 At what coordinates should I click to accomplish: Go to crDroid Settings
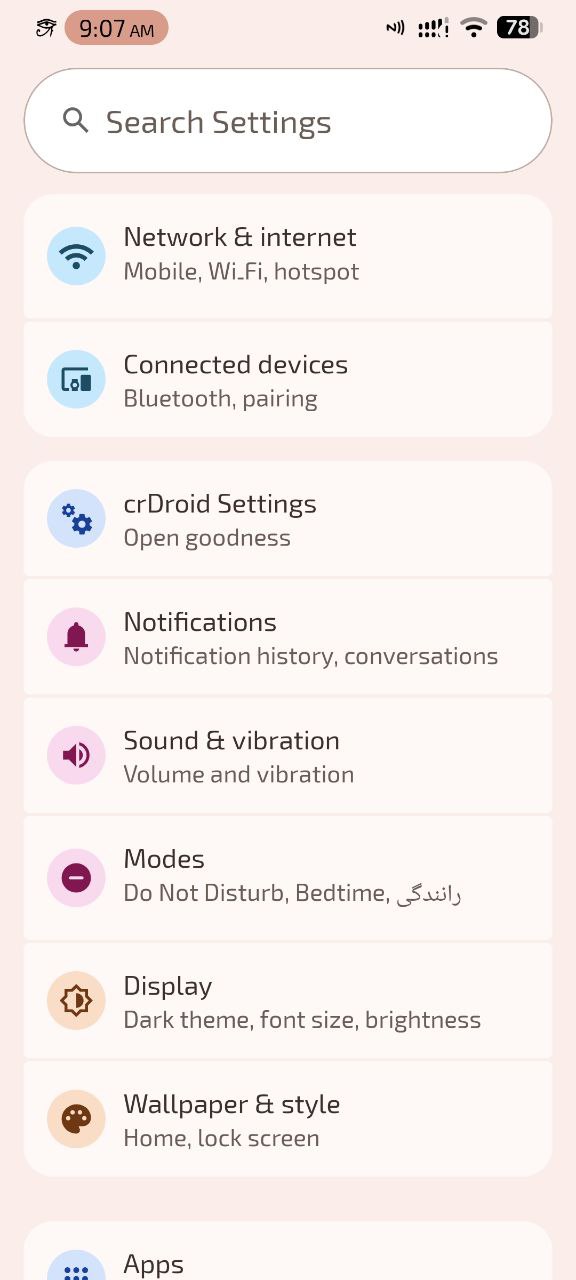(x=288, y=518)
